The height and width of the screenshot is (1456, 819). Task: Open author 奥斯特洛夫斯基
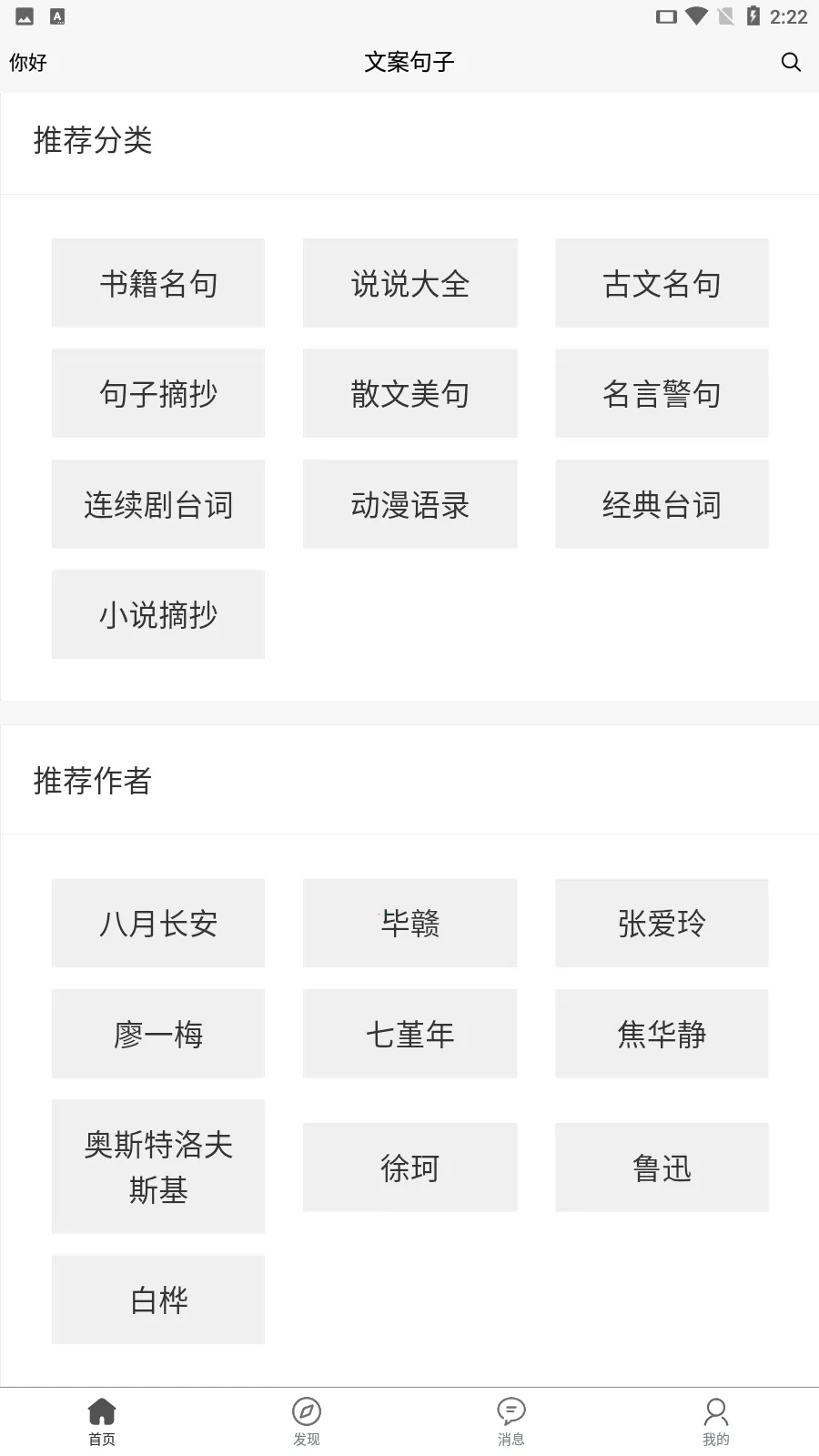[x=158, y=1167]
